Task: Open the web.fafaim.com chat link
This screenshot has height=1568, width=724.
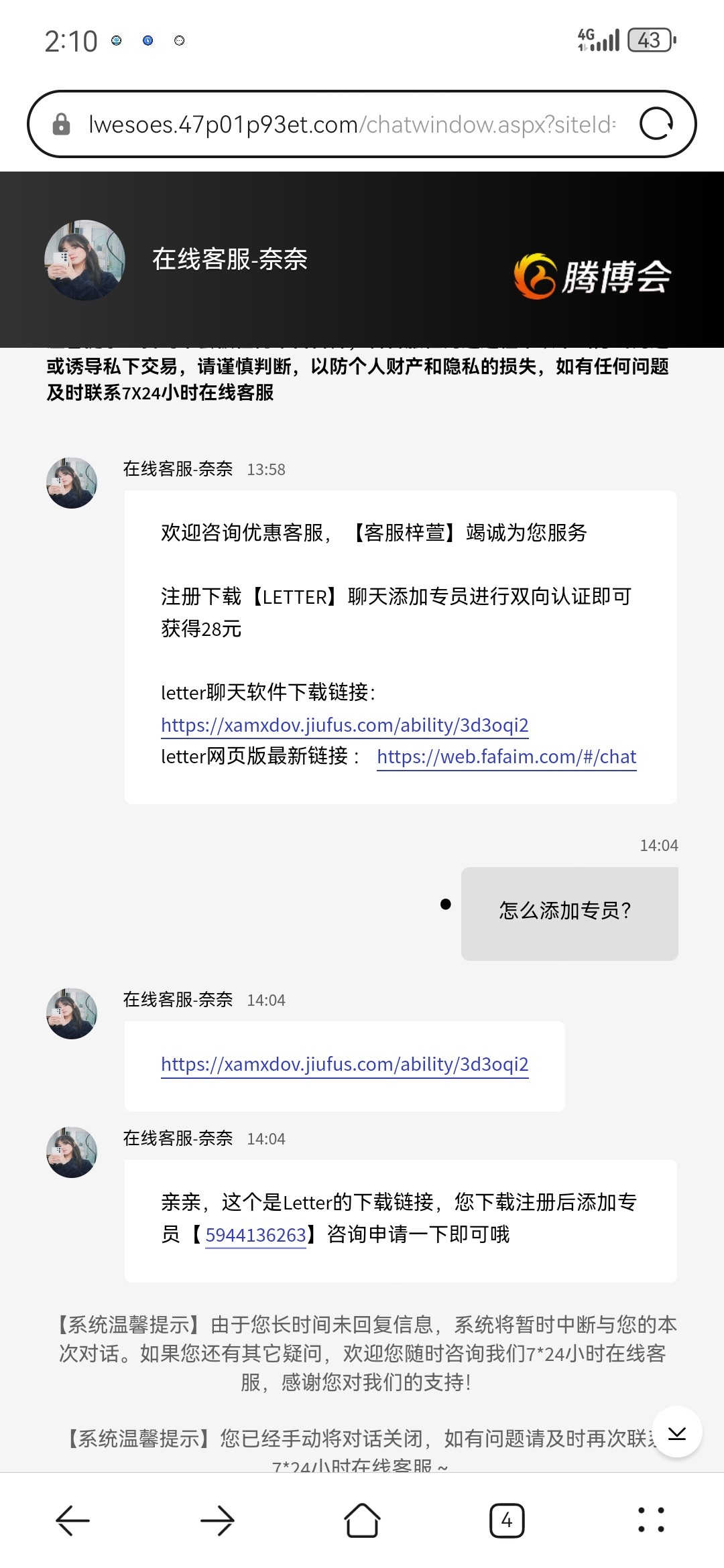Action: pos(506,757)
